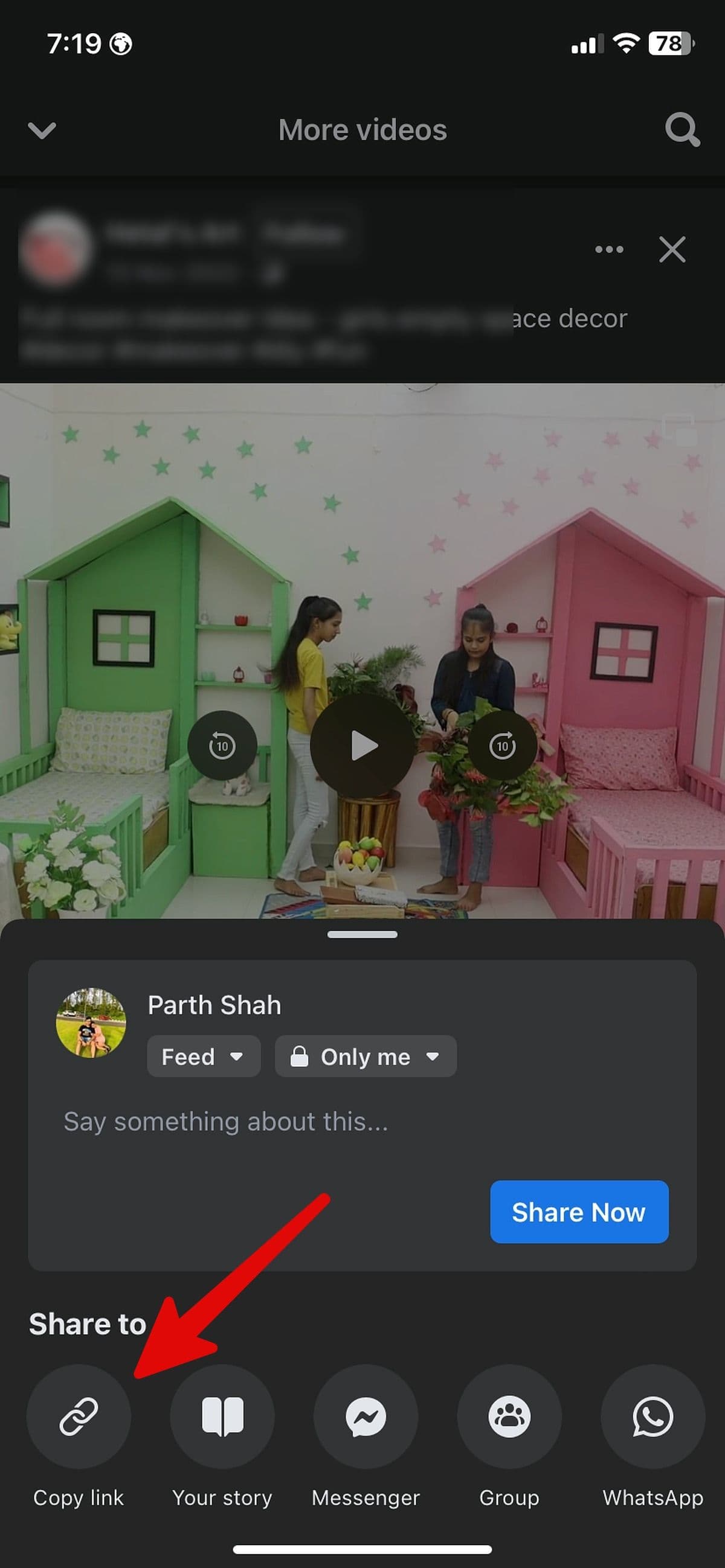This screenshot has height=1568, width=725.
Task: Share the video on WhatsApp
Action: [x=652, y=1416]
